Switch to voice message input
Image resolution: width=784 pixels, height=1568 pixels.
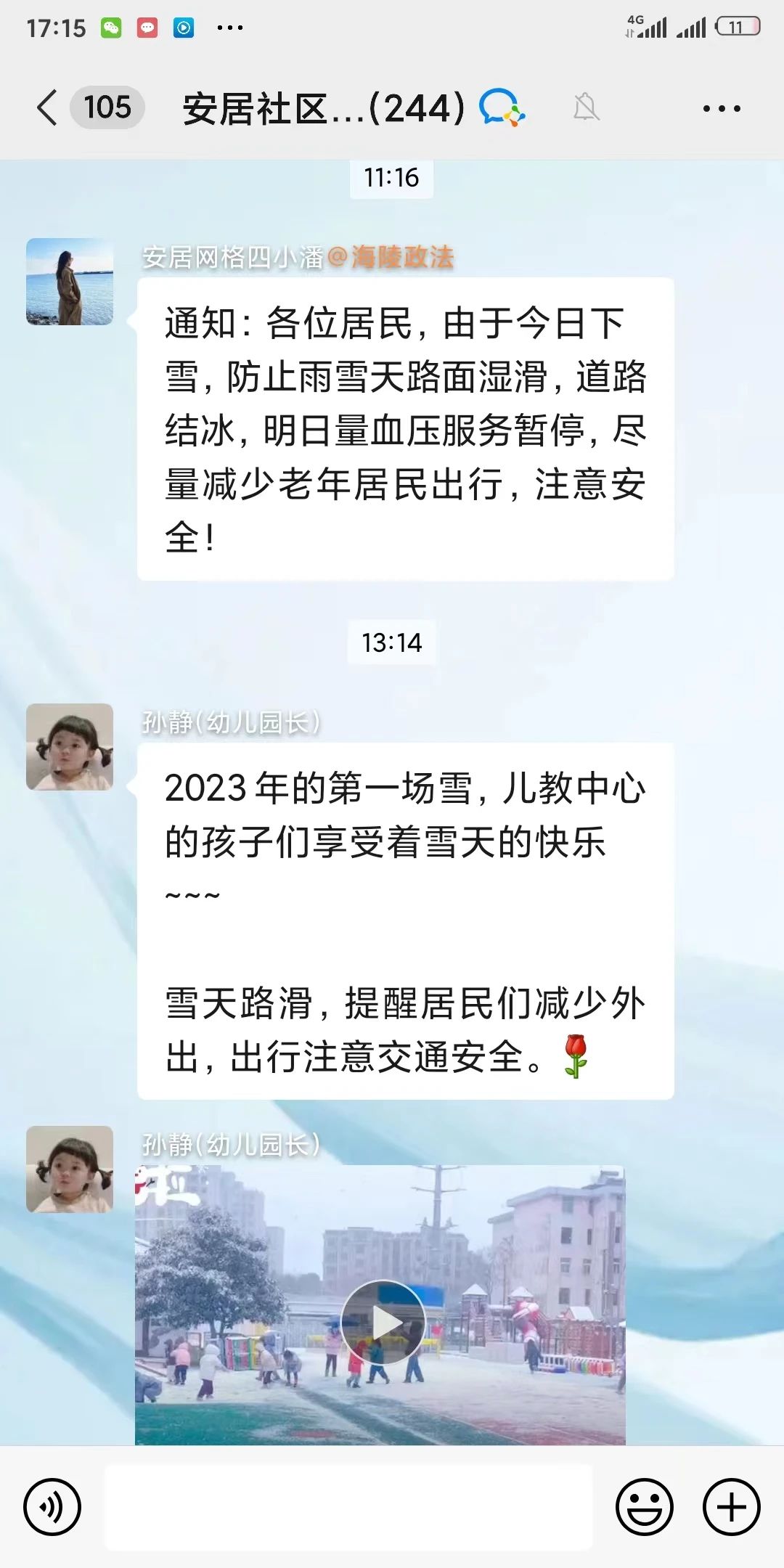coord(52,1506)
